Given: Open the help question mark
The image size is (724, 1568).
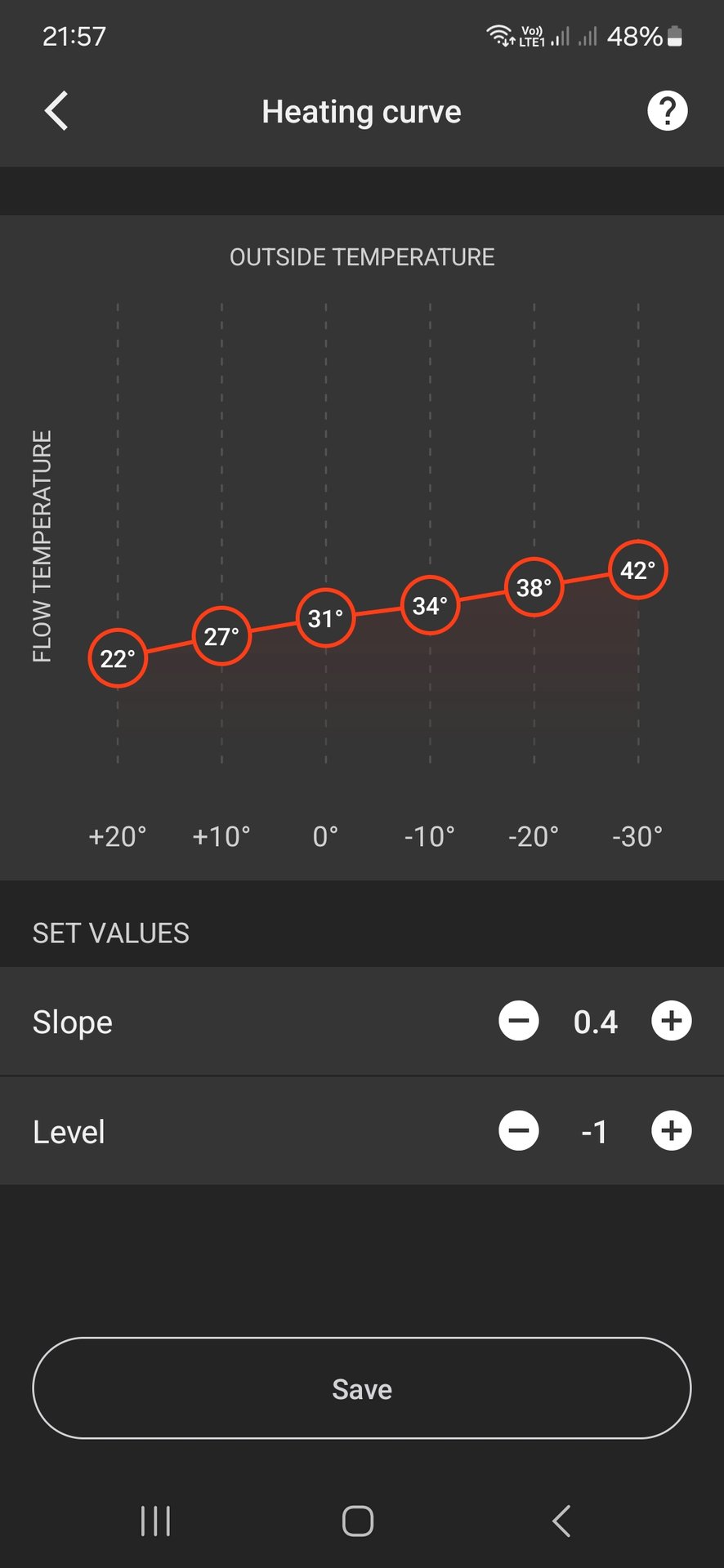Looking at the screenshot, I should tap(667, 111).
